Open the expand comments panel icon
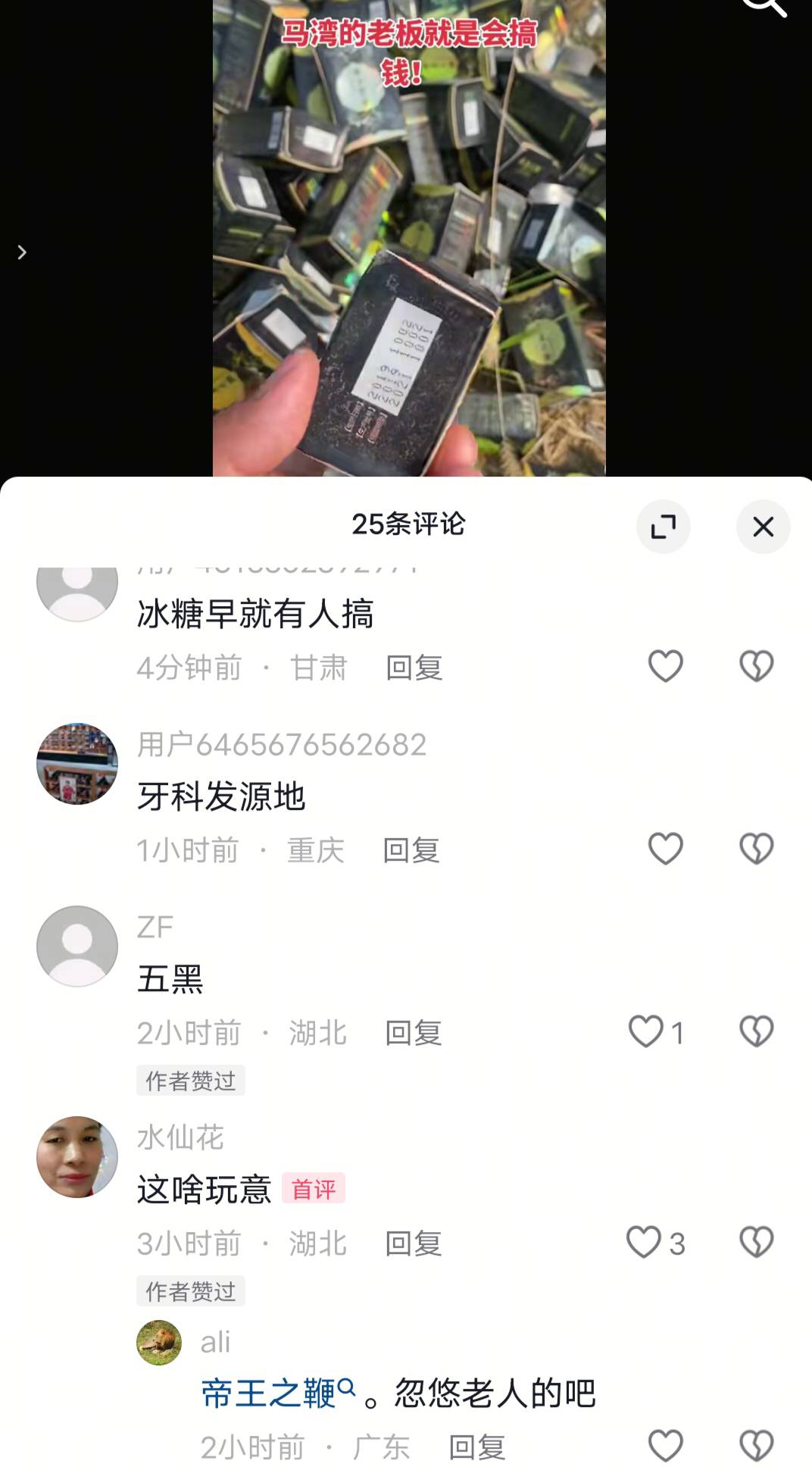Screen dimensions: 812x1470 664,526
